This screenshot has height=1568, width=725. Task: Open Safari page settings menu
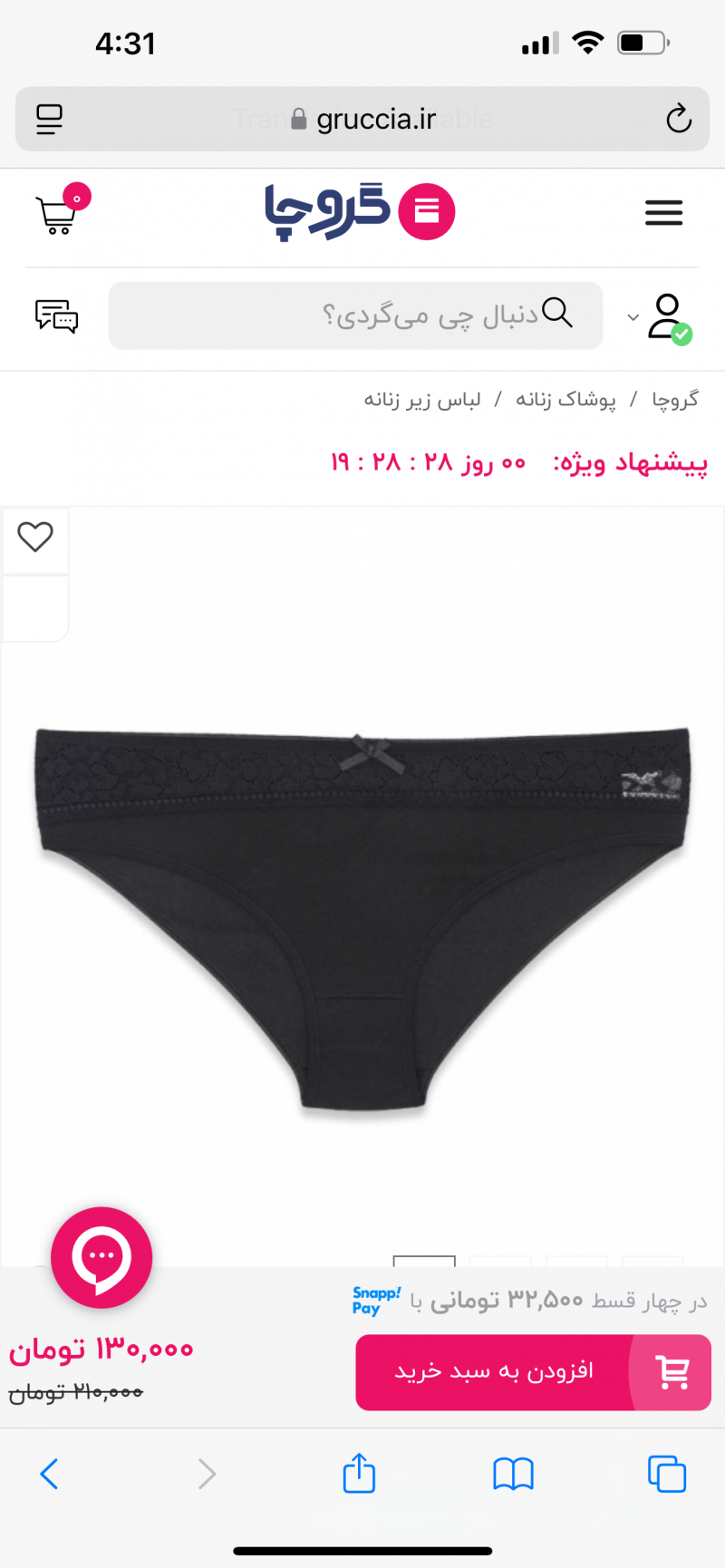(x=49, y=119)
